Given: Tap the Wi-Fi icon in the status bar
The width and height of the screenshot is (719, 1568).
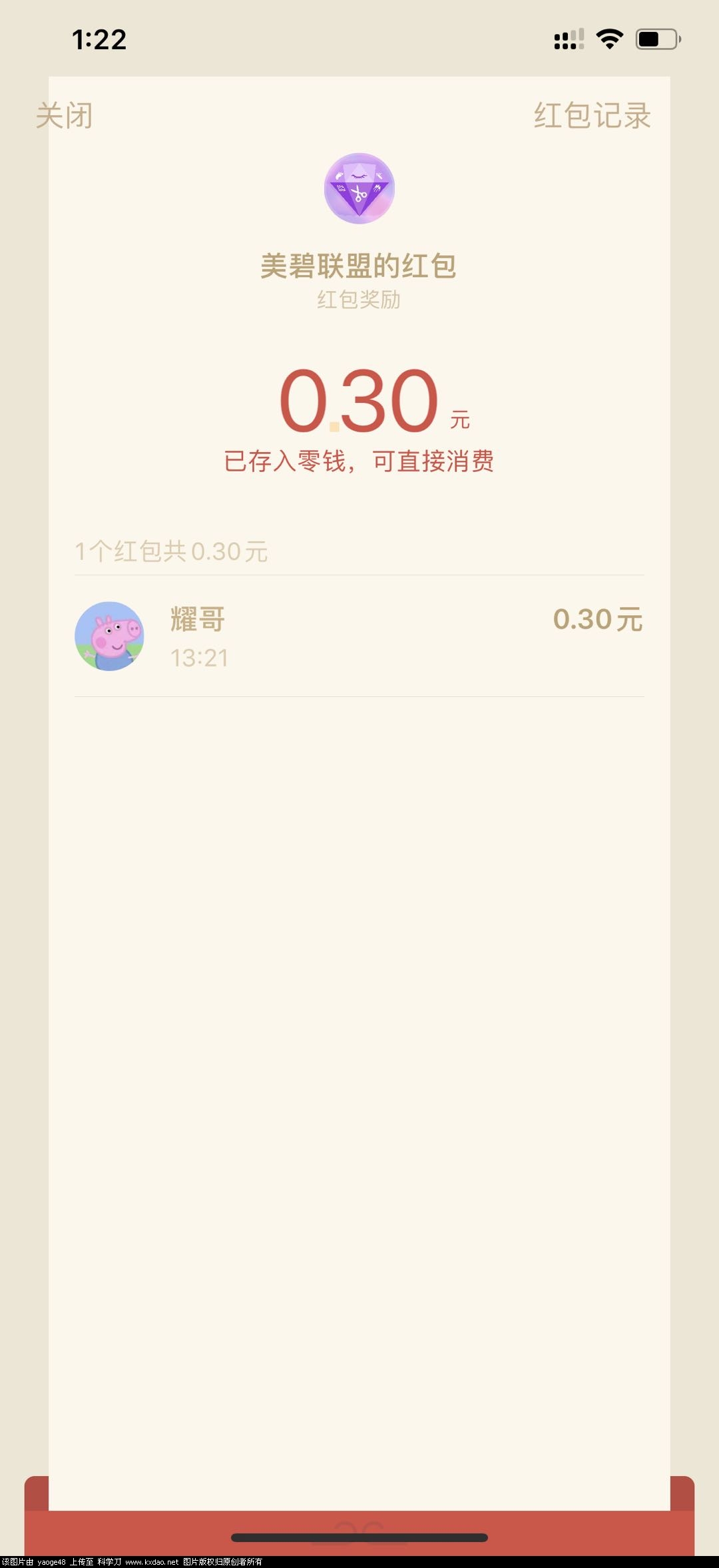Looking at the screenshot, I should coord(608,40).
